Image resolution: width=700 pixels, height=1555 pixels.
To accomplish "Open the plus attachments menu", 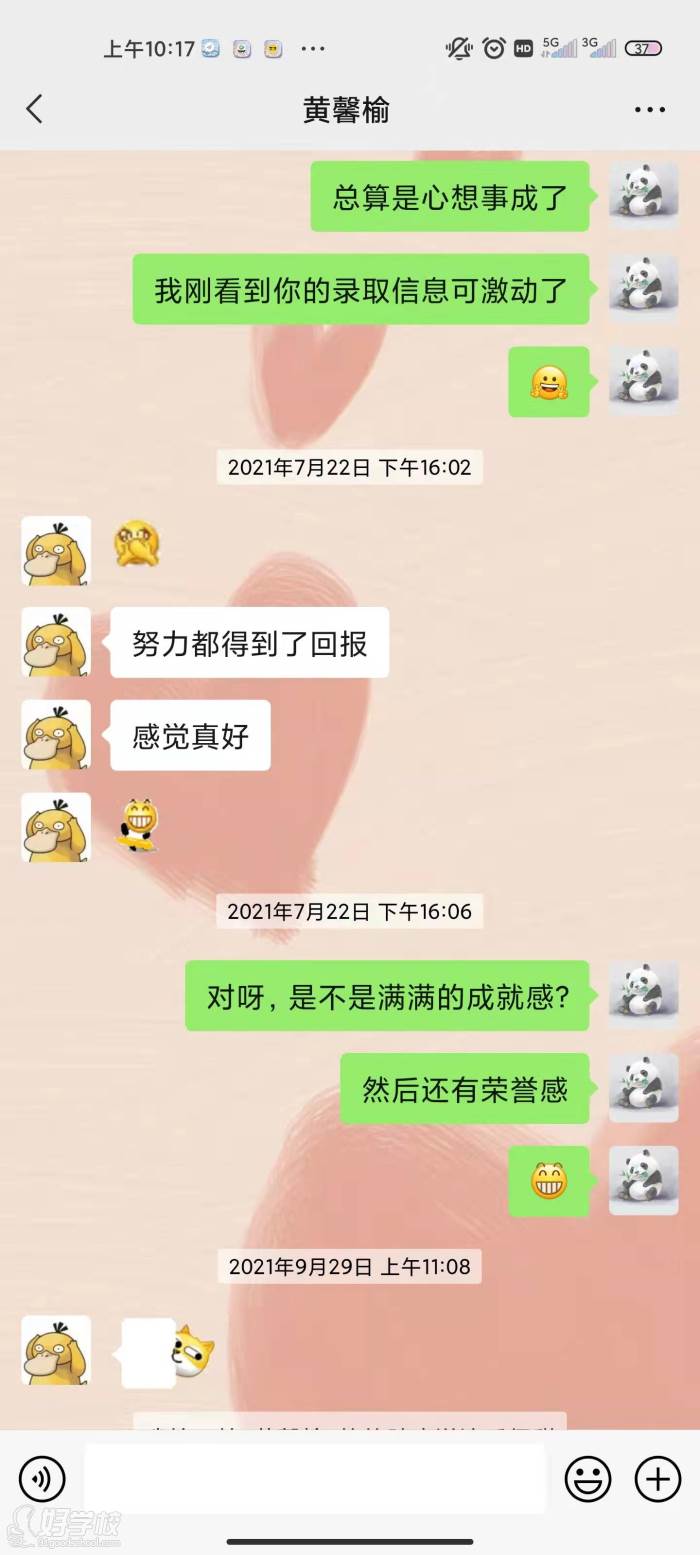I will 658,1479.
